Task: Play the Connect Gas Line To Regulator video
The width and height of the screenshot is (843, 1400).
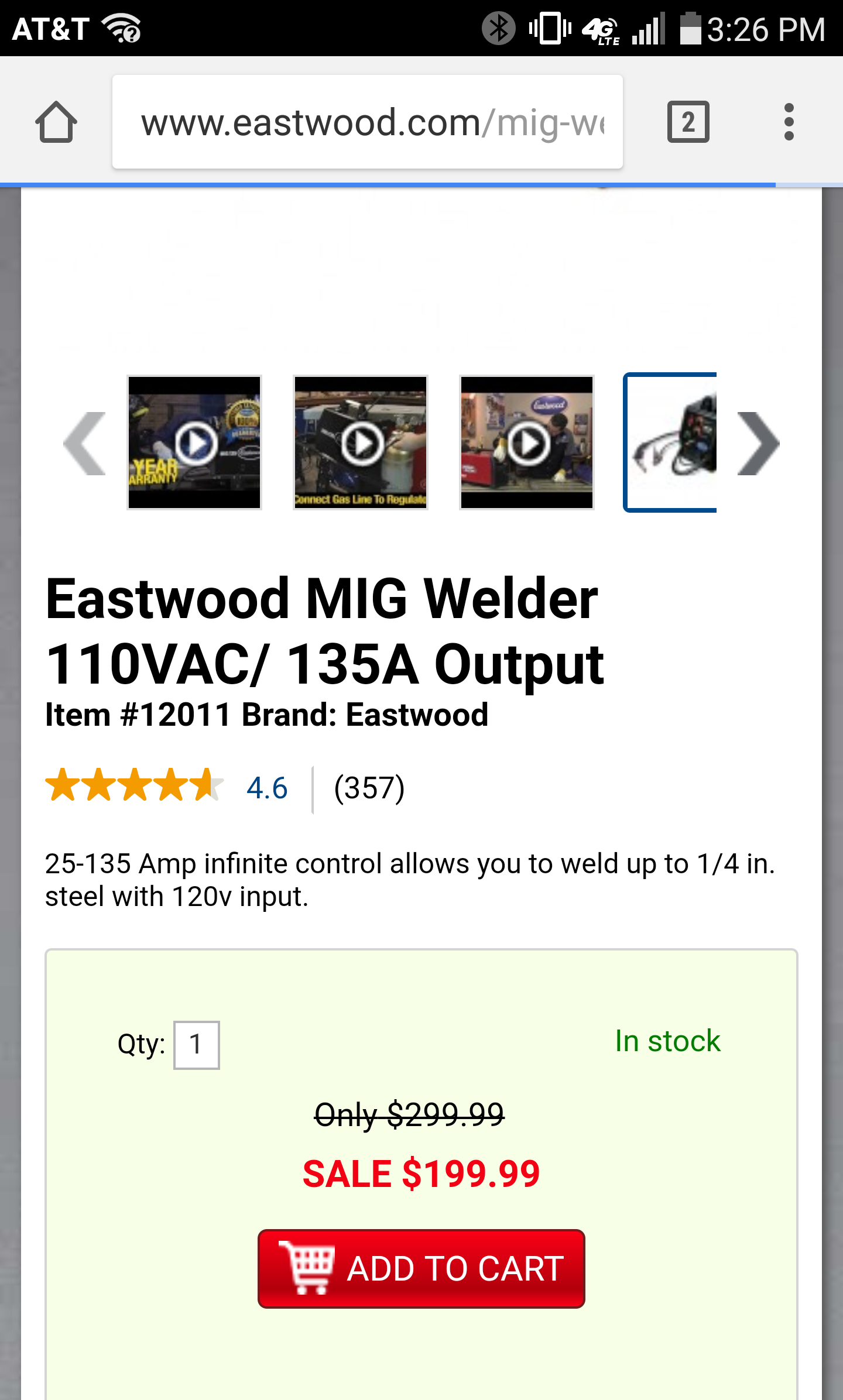Action: pos(361,442)
